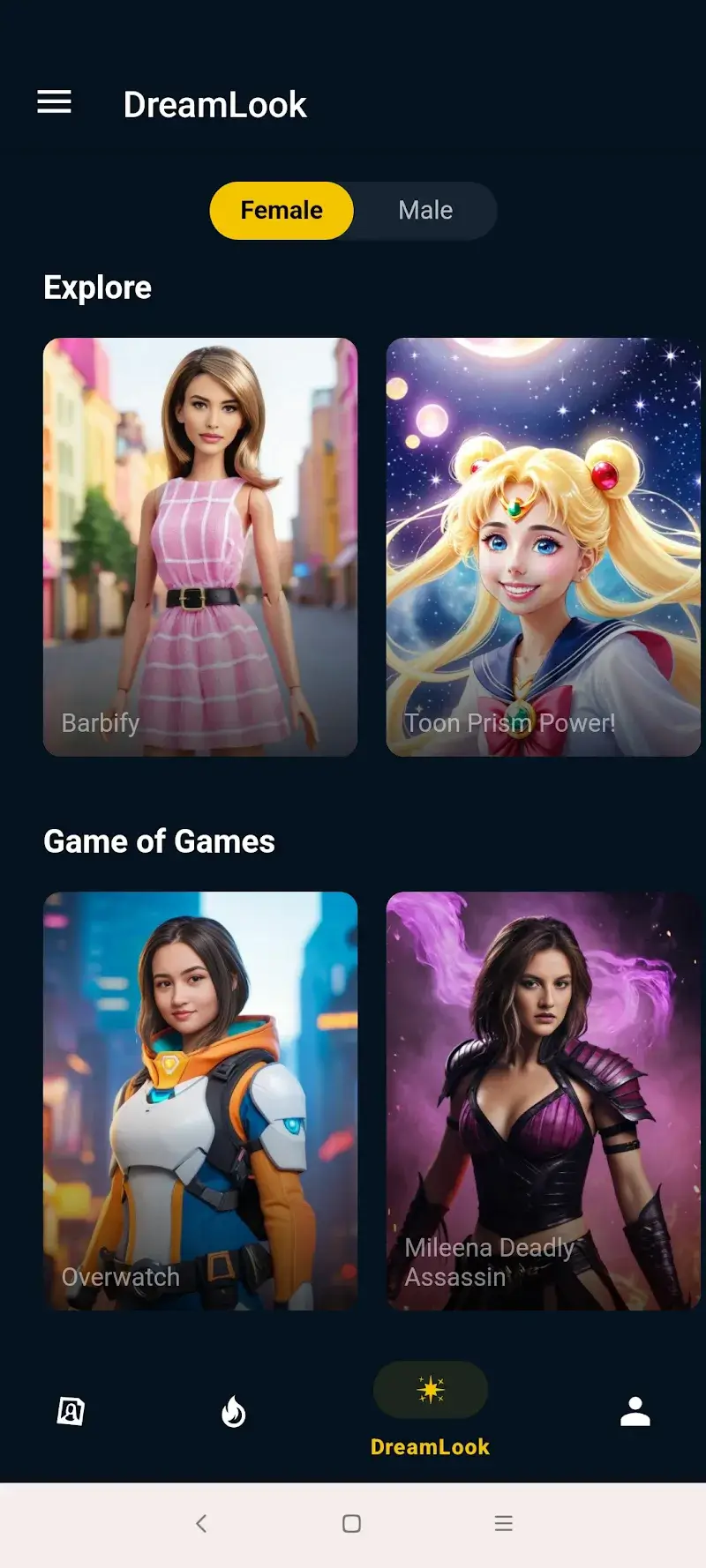Open the hamburger drawer menu
The height and width of the screenshot is (1568, 706).
[x=54, y=102]
